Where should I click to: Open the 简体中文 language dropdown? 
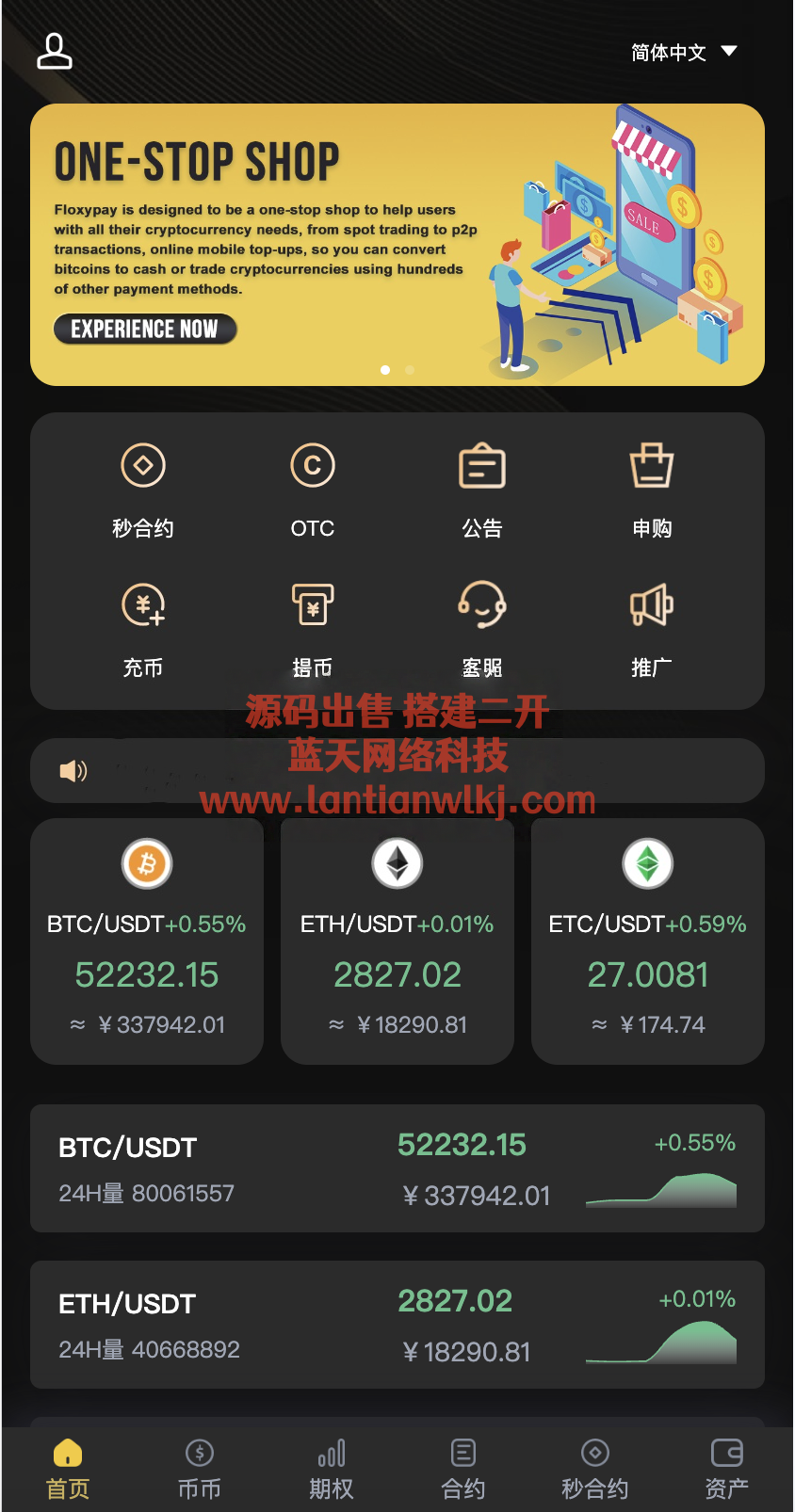[682, 52]
